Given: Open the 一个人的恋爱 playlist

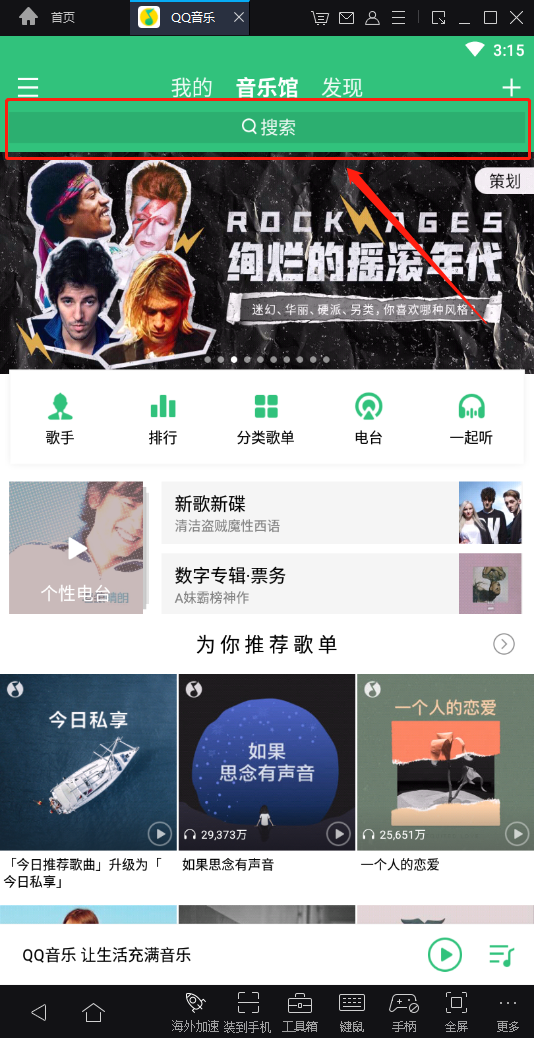Looking at the screenshot, I should 445,775.
